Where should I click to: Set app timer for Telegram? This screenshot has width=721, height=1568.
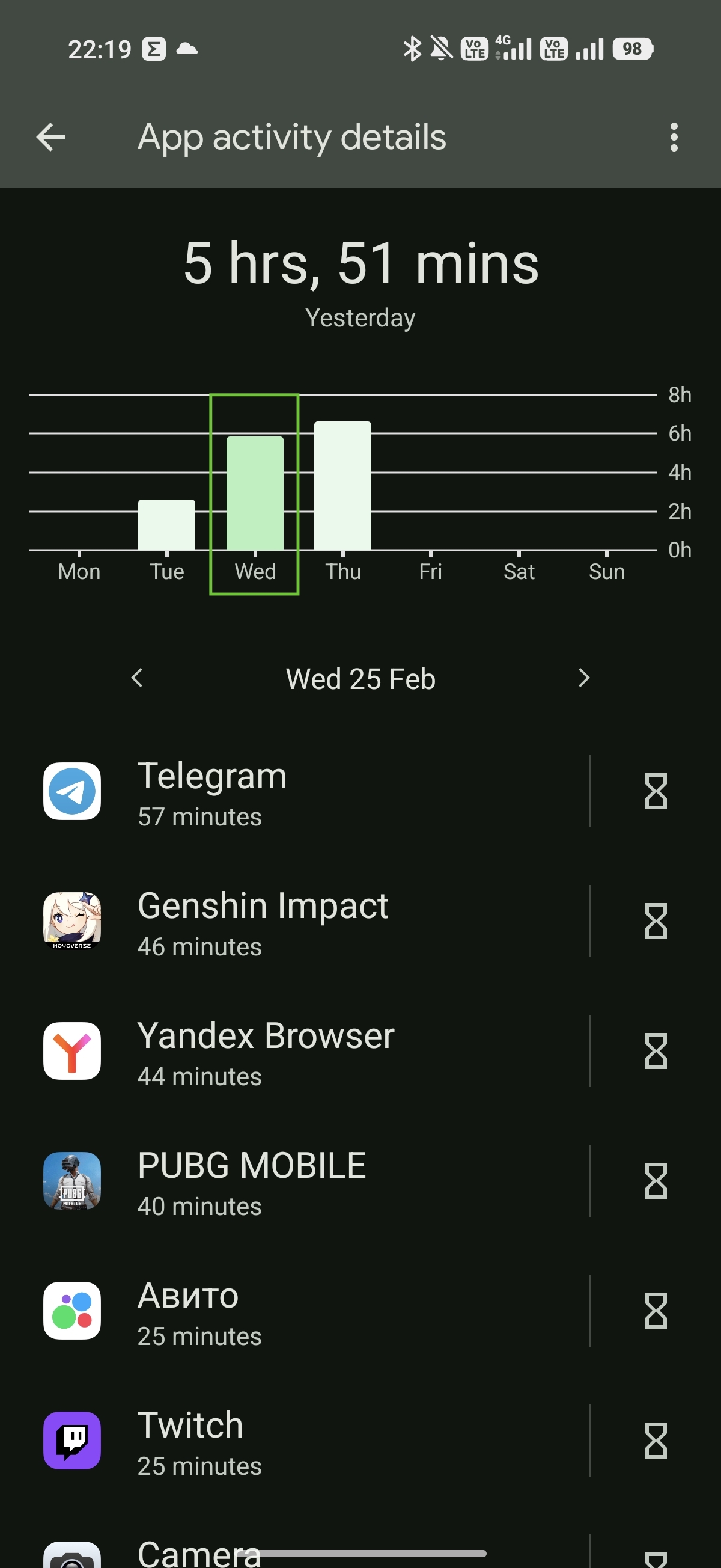[656, 792]
